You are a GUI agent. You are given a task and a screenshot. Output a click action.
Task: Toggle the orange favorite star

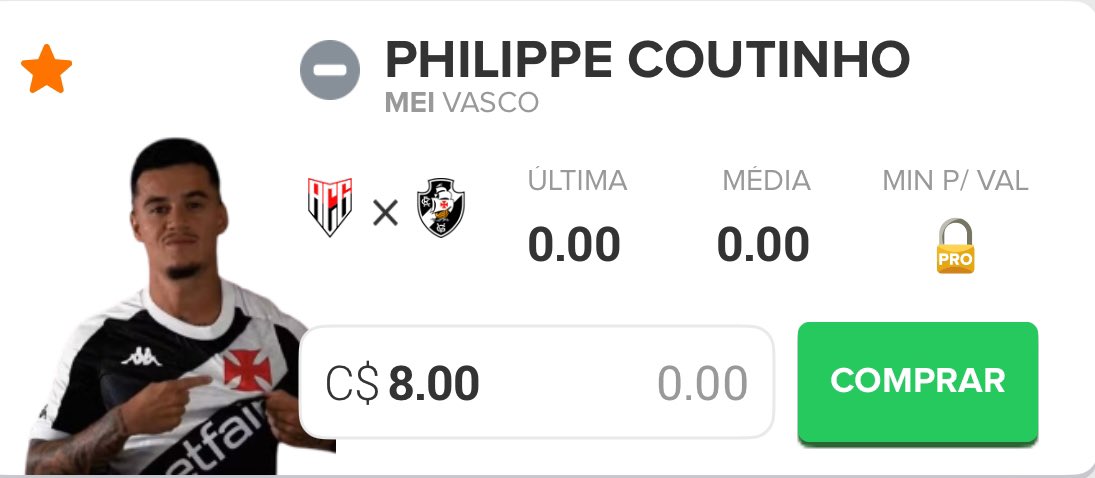(x=47, y=71)
